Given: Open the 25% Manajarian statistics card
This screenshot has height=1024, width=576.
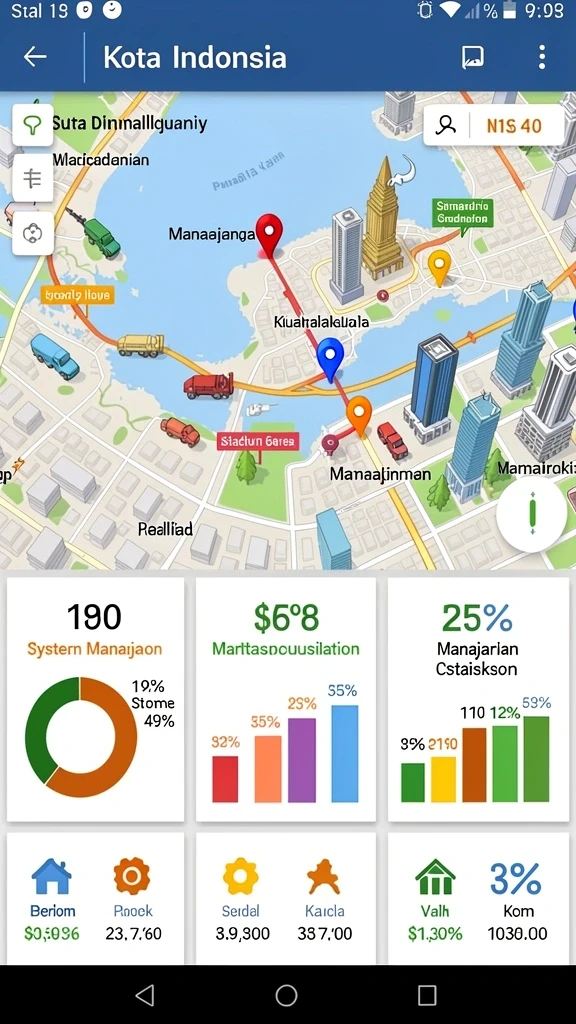Looking at the screenshot, I should pos(478,699).
